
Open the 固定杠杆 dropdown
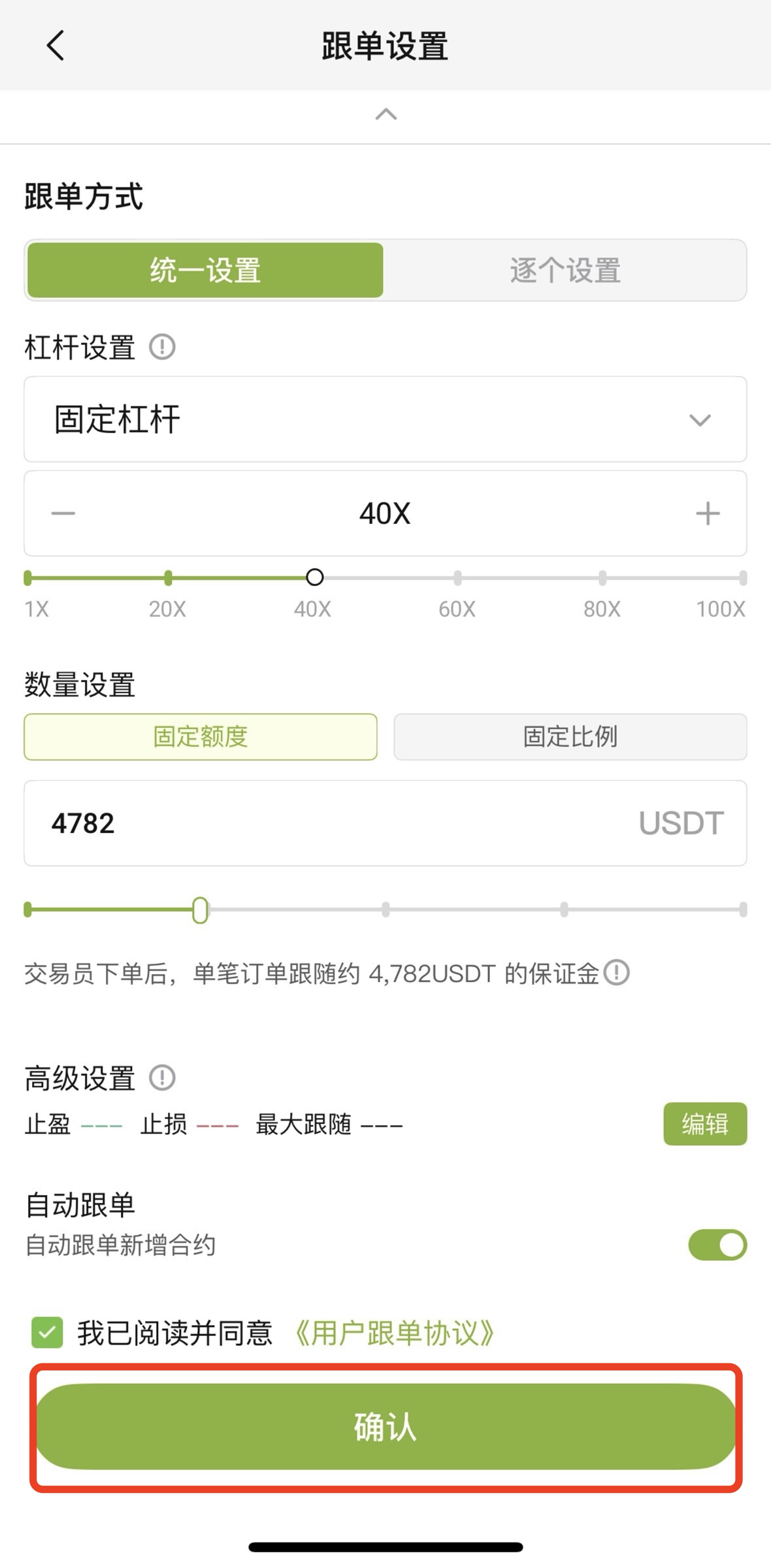385,419
